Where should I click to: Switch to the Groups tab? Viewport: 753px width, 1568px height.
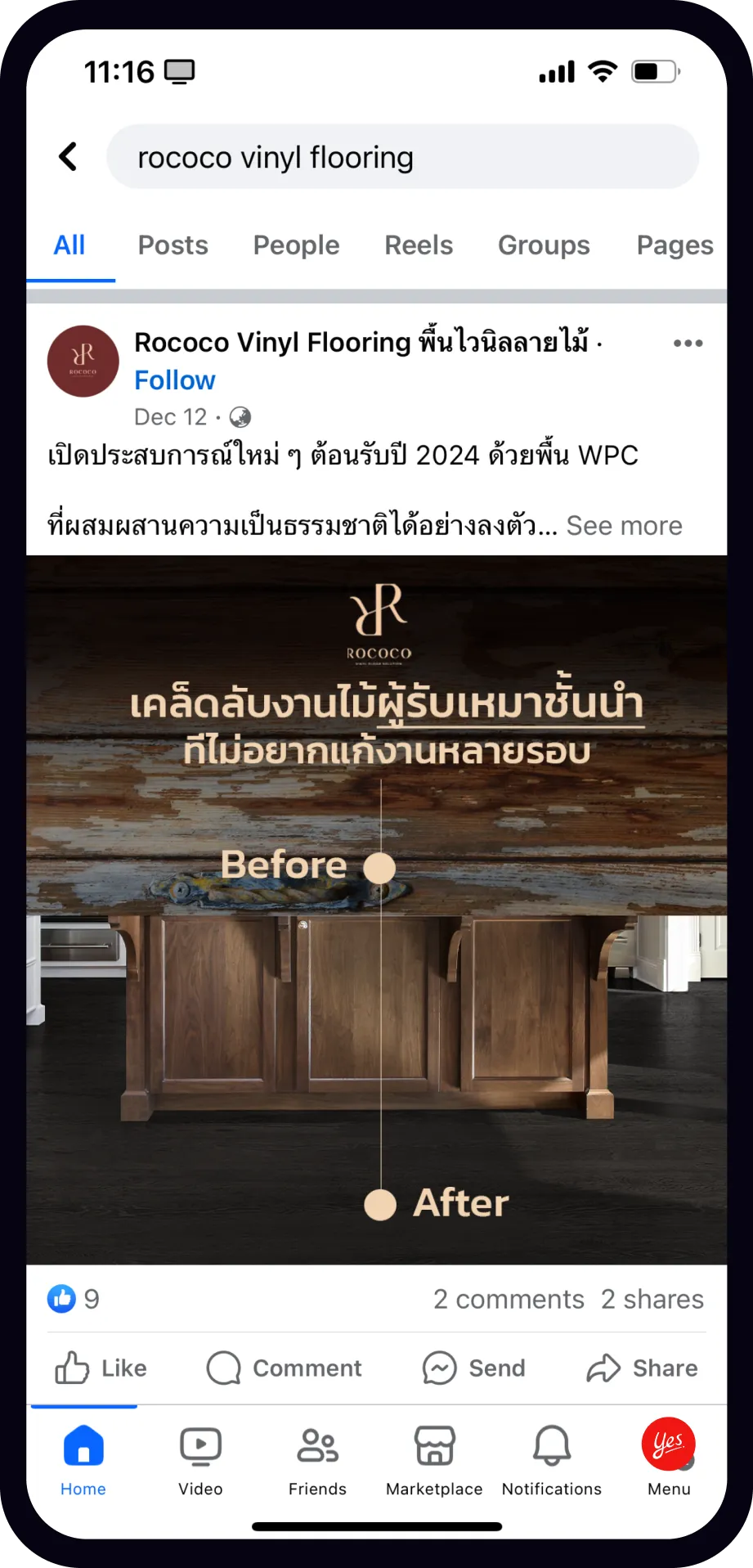544,245
